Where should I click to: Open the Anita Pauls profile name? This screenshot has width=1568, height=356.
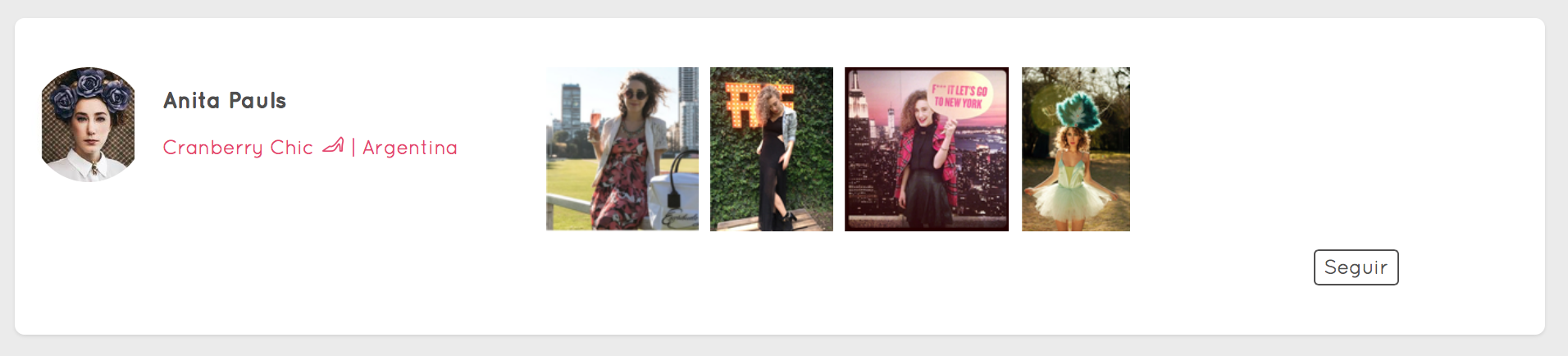[x=225, y=101]
